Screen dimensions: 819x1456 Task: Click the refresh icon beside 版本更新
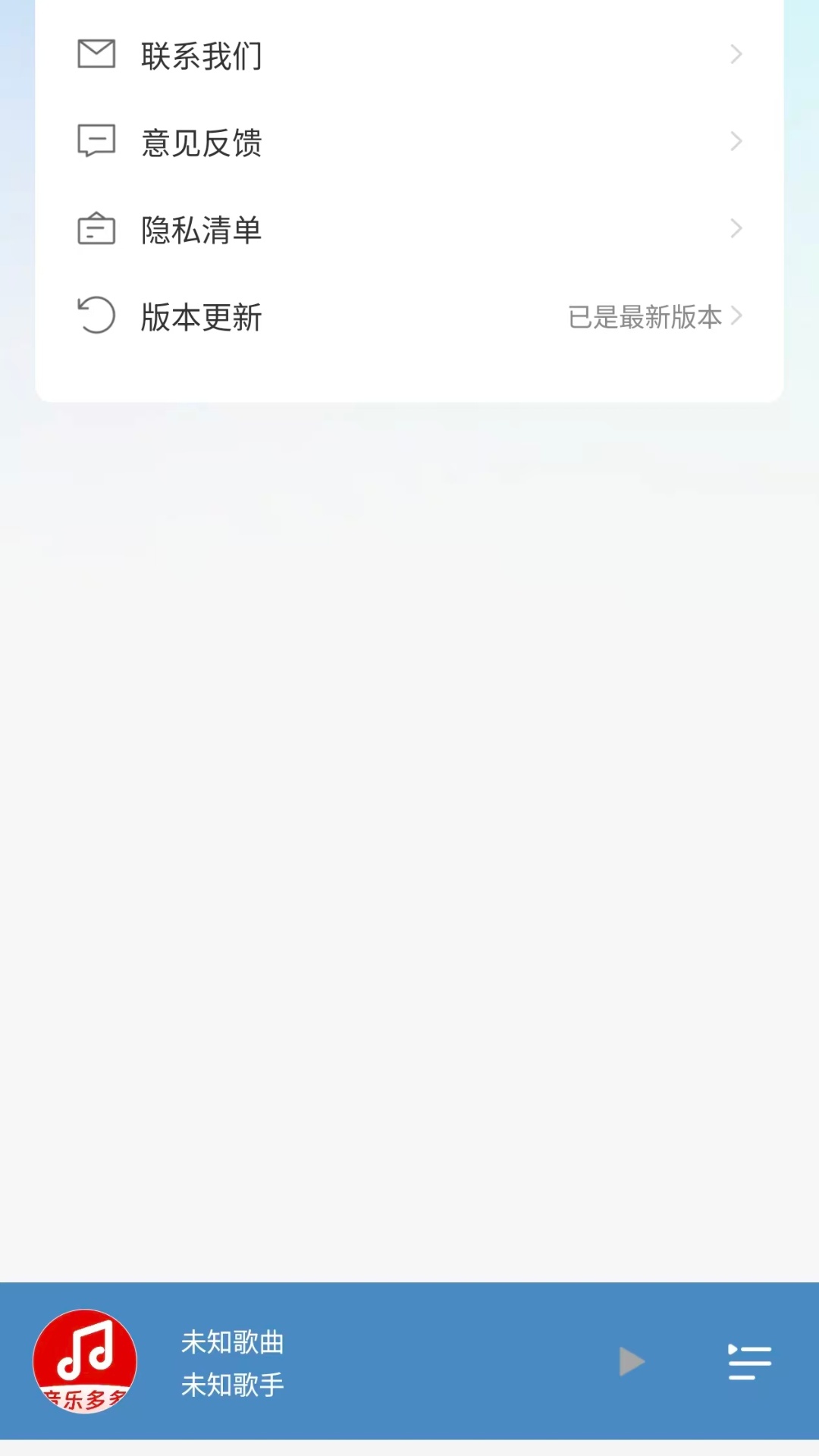pos(96,314)
